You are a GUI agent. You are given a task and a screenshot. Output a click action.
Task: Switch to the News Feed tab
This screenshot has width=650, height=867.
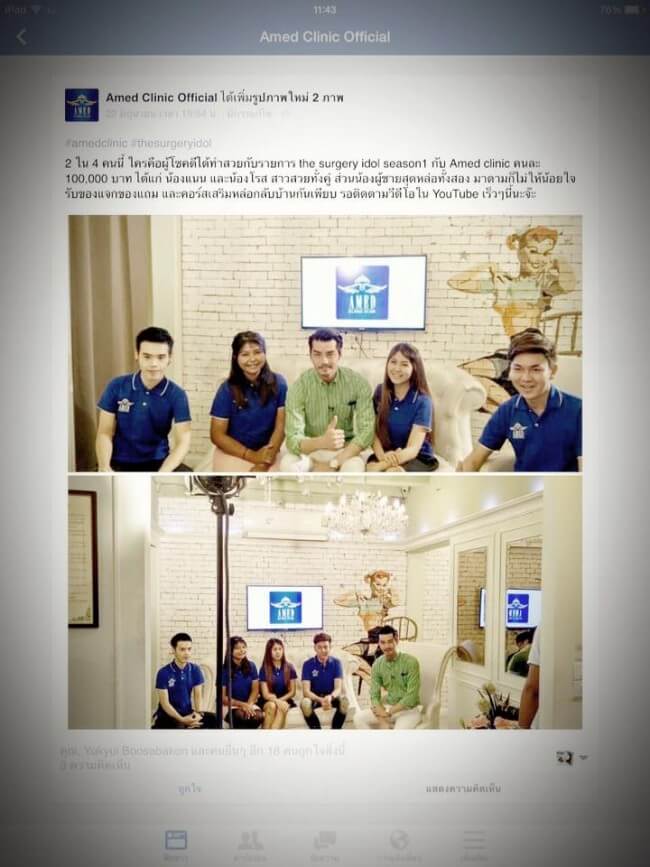click(x=176, y=845)
